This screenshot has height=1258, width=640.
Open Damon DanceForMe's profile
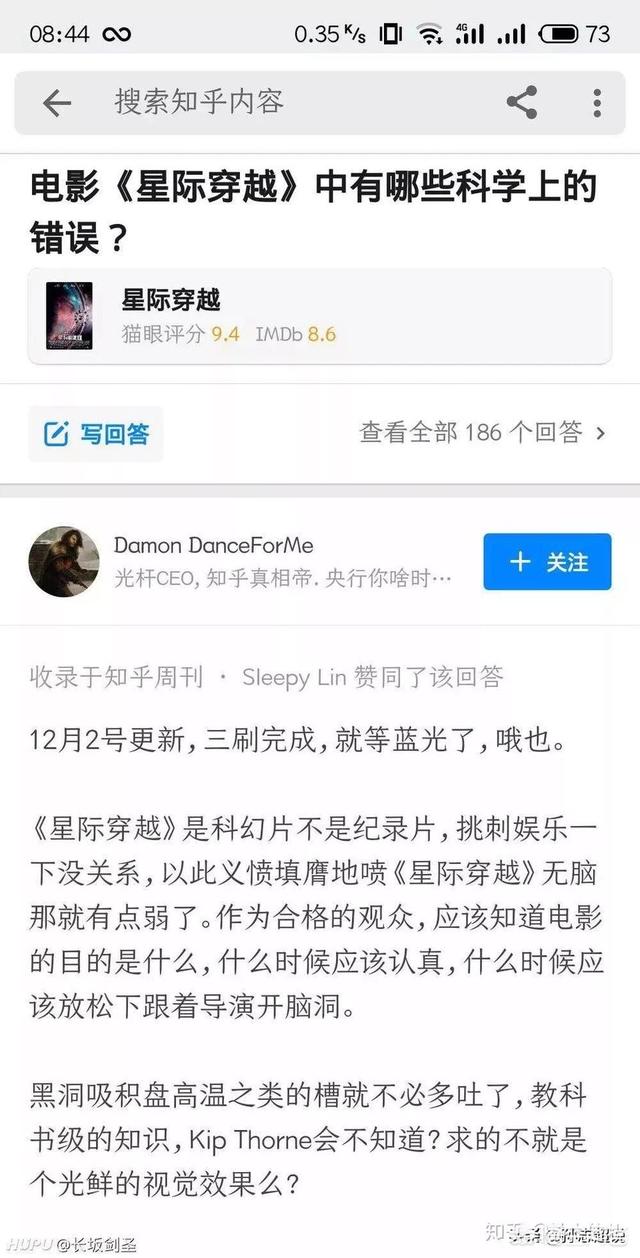213,546
